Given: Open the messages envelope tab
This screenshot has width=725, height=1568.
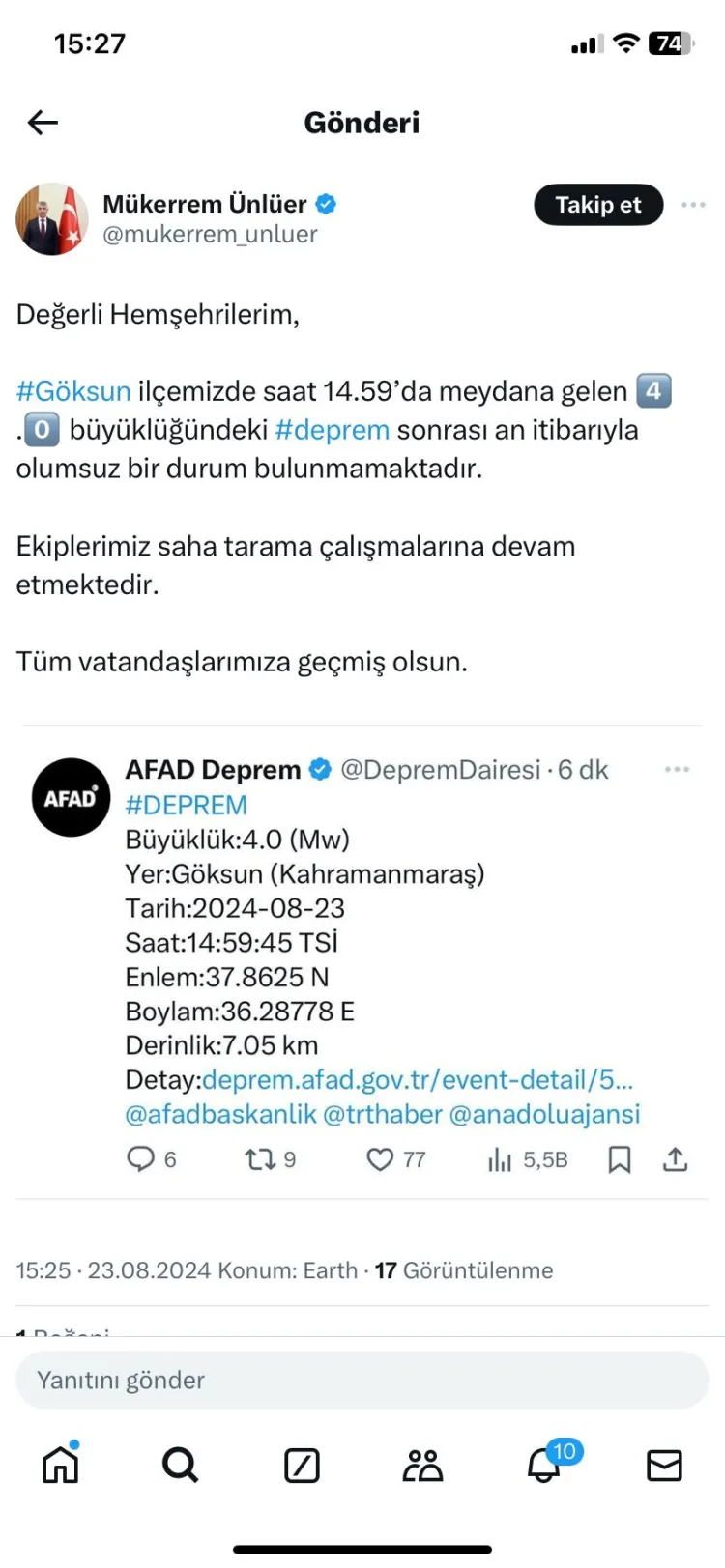Looking at the screenshot, I should (x=664, y=1465).
